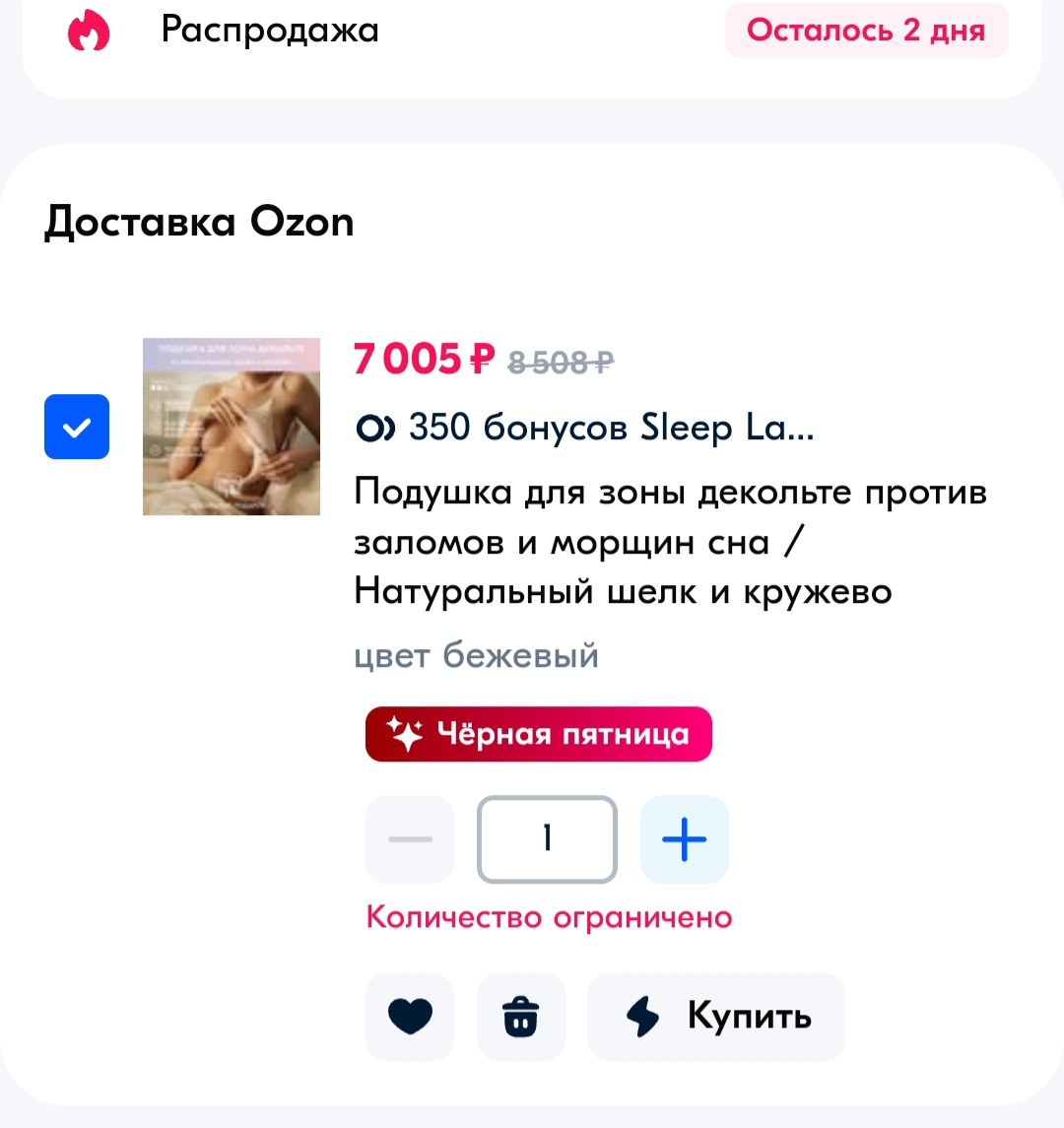Image resolution: width=1064 pixels, height=1128 pixels.
Task: Edit the quantity field showing 1
Action: click(x=548, y=840)
